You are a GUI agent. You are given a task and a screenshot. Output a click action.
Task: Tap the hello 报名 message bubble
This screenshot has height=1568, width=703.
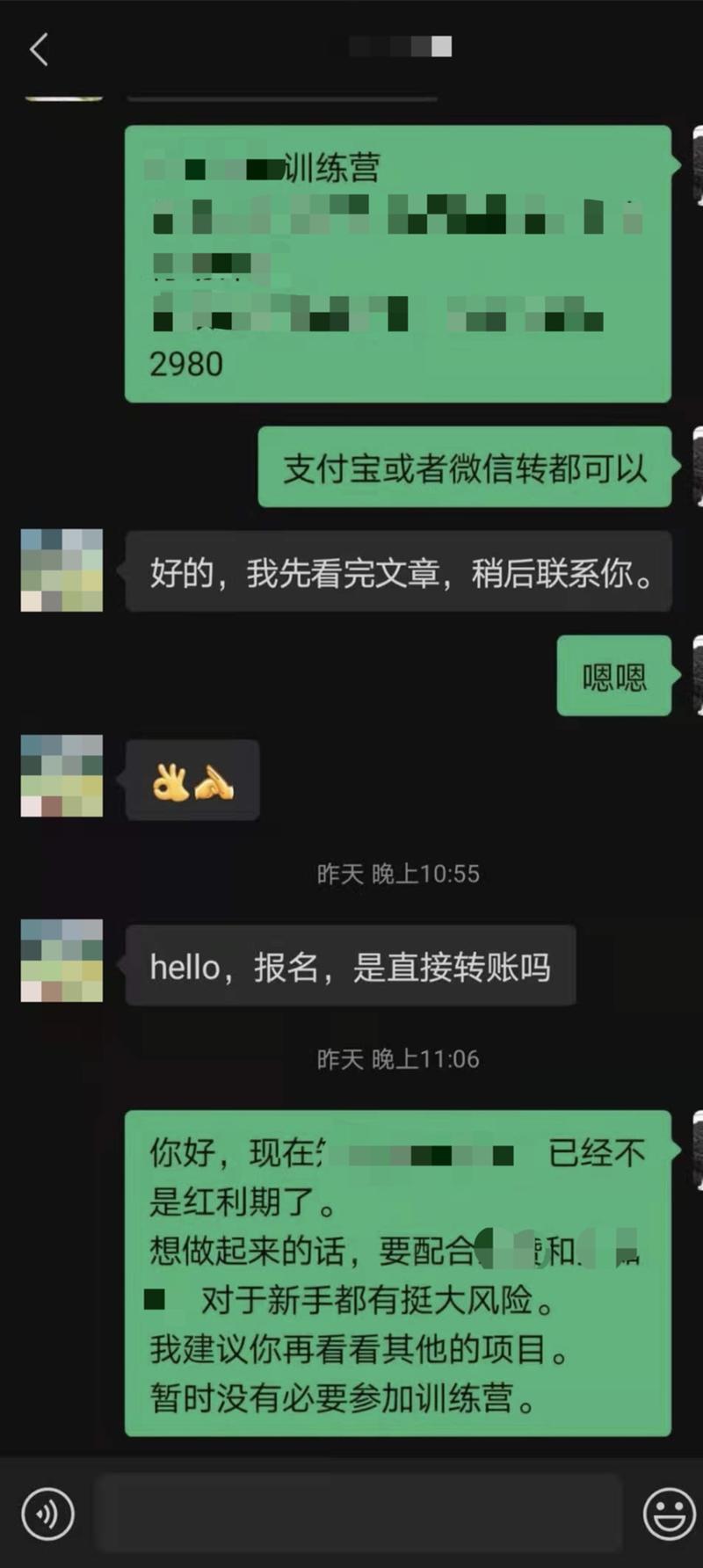351,964
